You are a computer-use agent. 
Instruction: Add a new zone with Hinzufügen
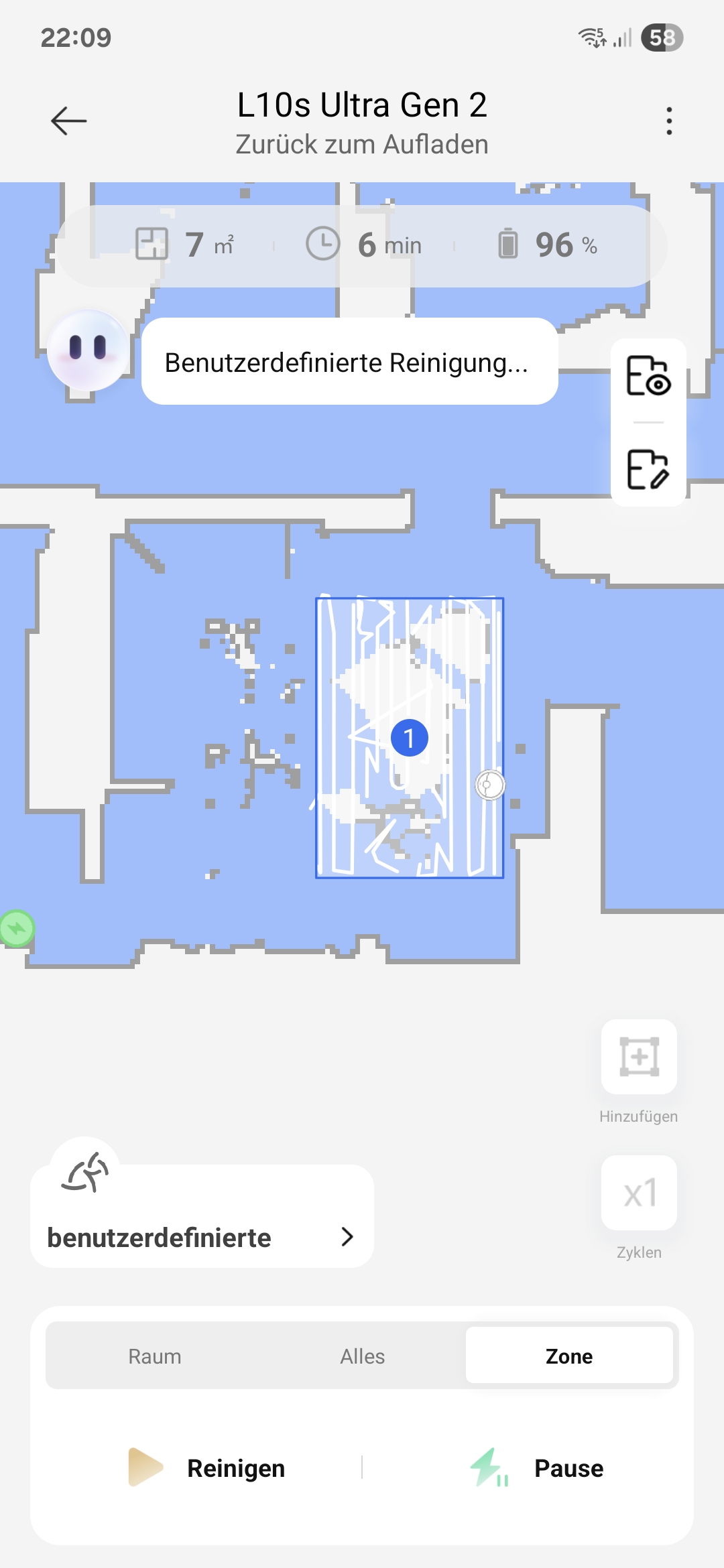click(639, 1057)
